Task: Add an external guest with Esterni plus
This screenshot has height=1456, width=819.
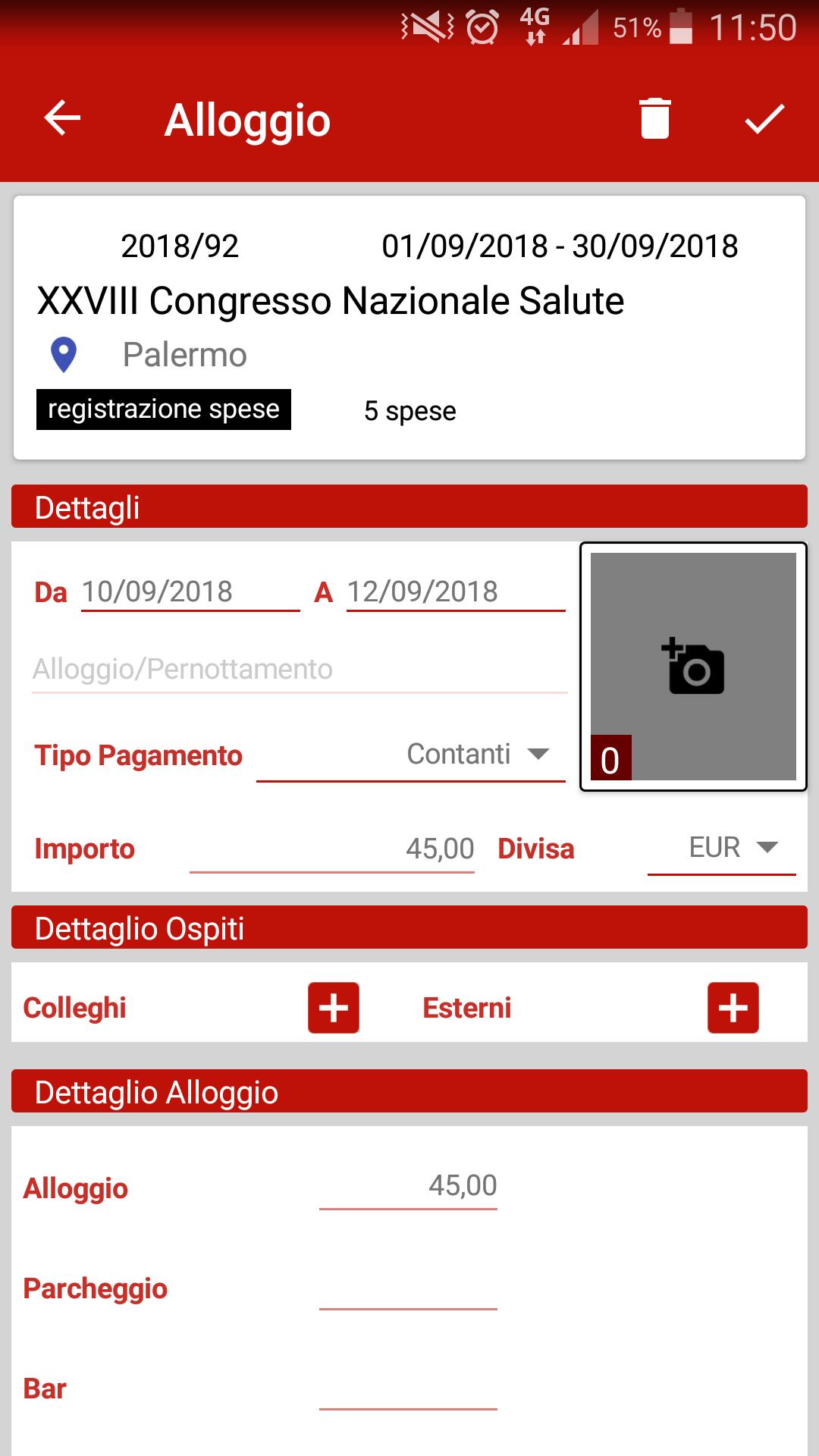Action: [x=733, y=1008]
